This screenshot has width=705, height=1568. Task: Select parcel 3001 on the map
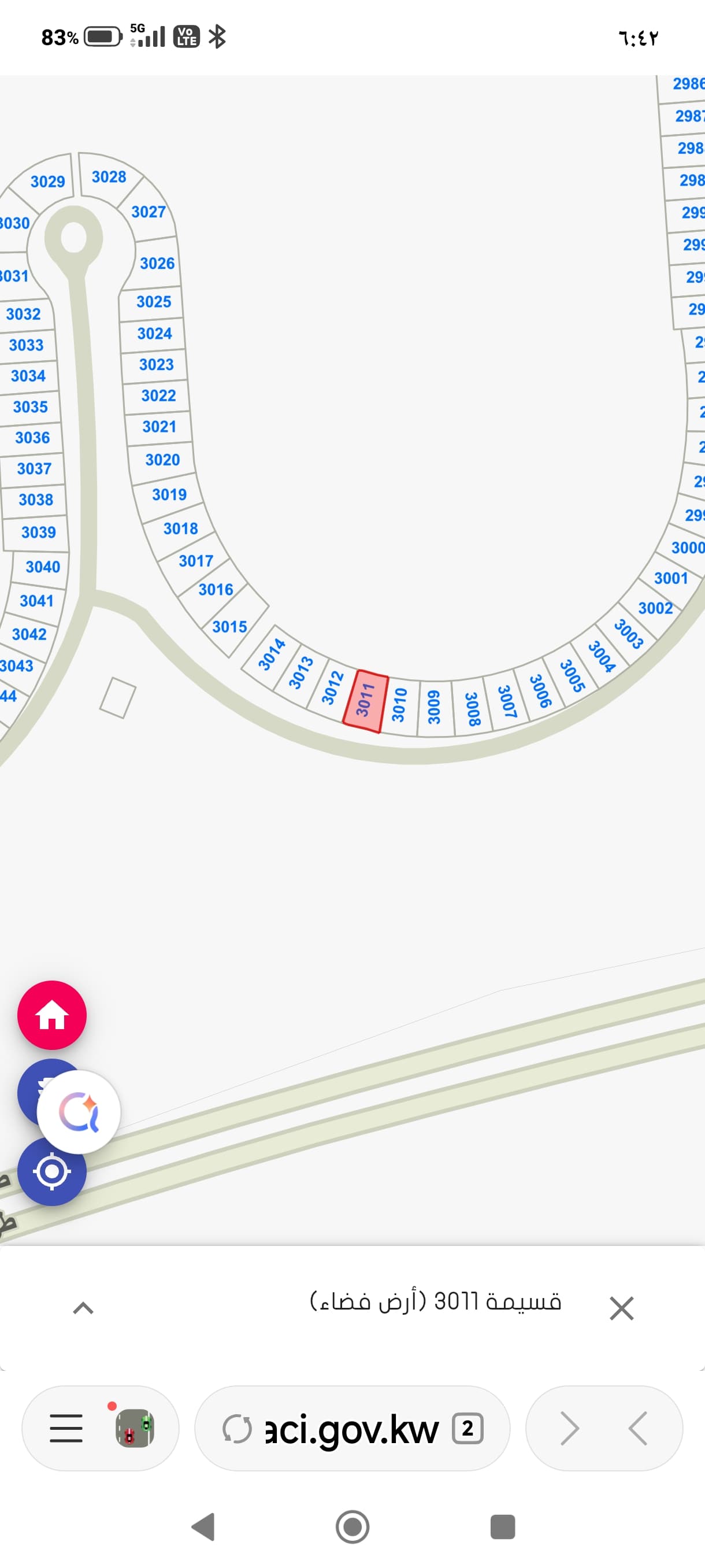670,578
